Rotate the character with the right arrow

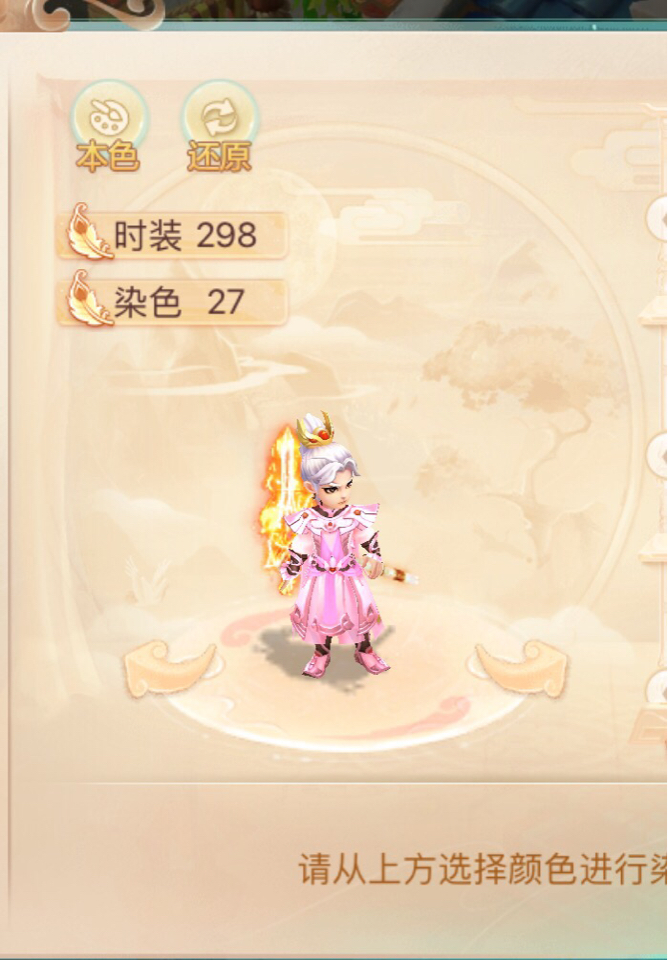point(521,667)
